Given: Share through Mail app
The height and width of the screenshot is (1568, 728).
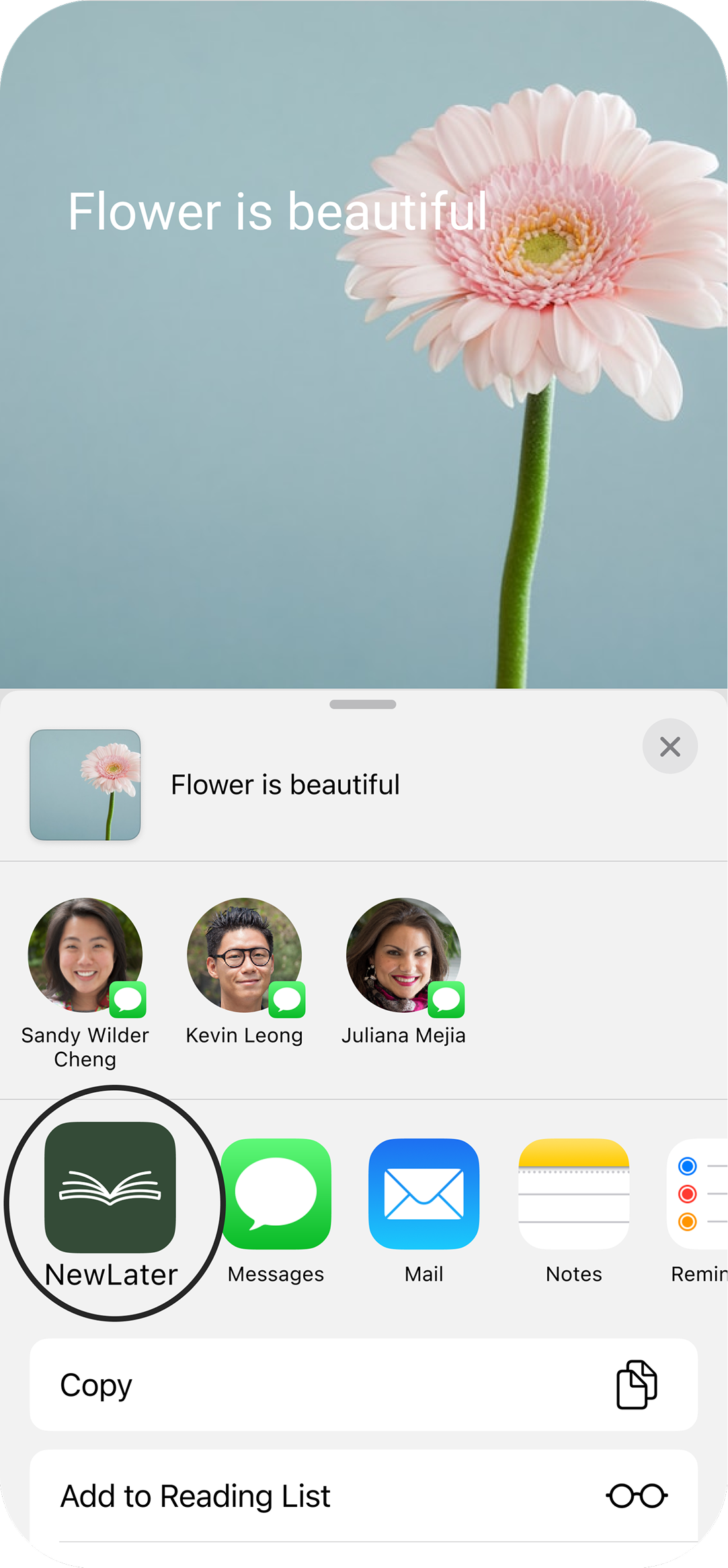Looking at the screenshot, I should 424,1194.
